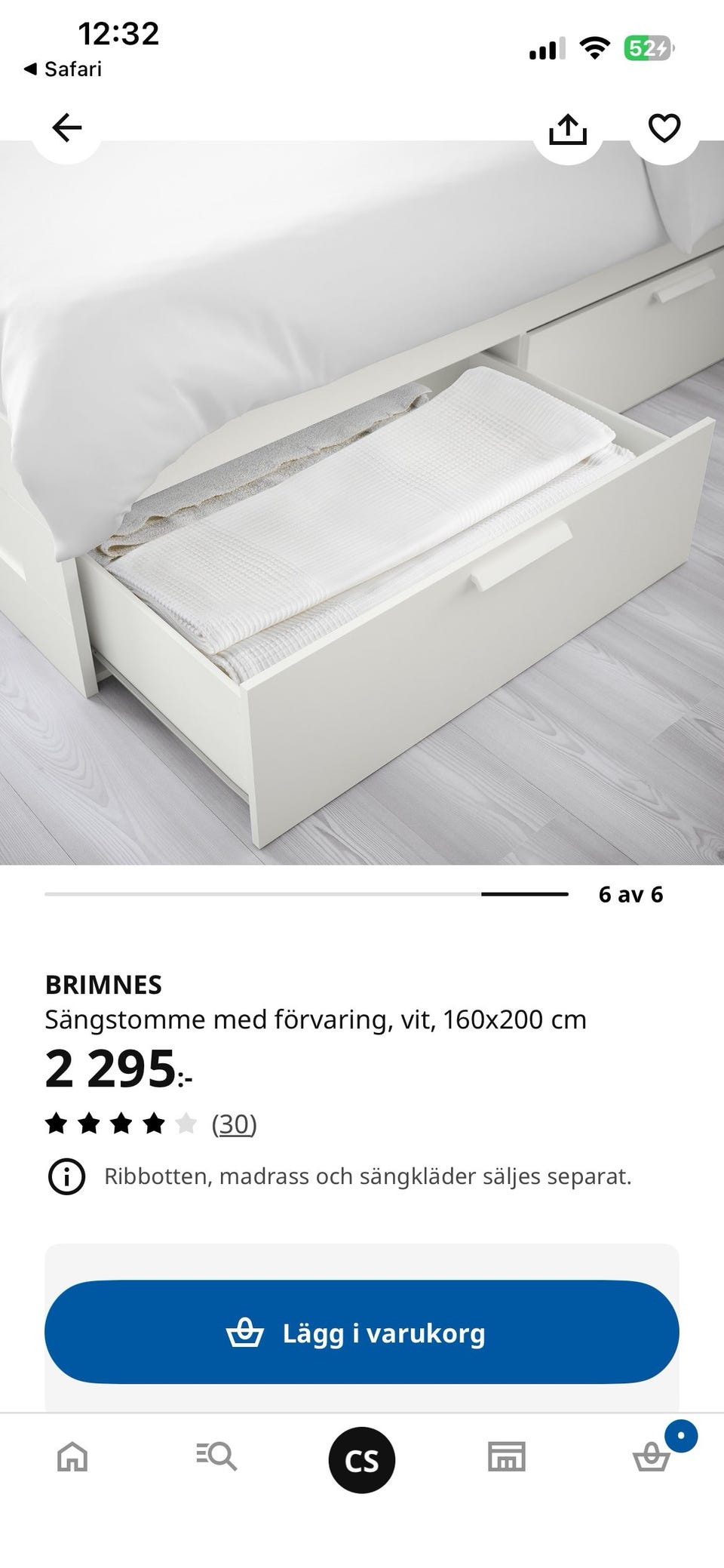Open the home tab
The height and width of the screenshot is (1568, 724).
click(x=72, y=1457)
